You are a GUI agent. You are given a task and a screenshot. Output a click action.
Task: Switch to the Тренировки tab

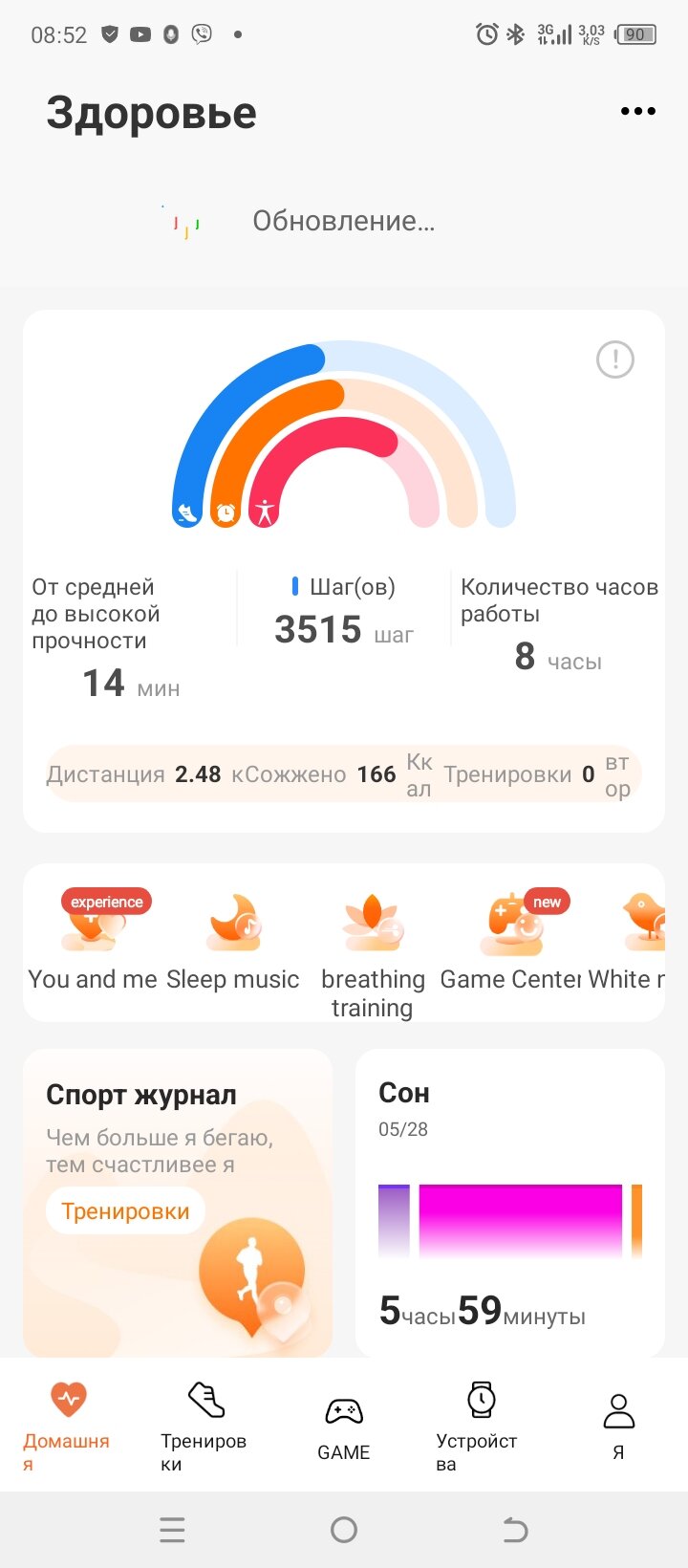coord(204,1425)
